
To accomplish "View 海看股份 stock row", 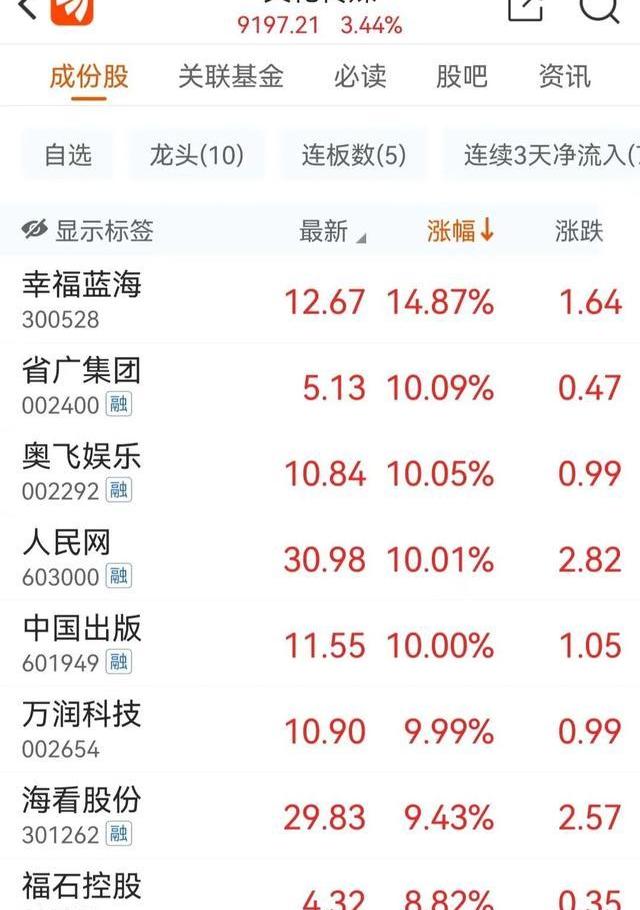I will click(82, 815).
